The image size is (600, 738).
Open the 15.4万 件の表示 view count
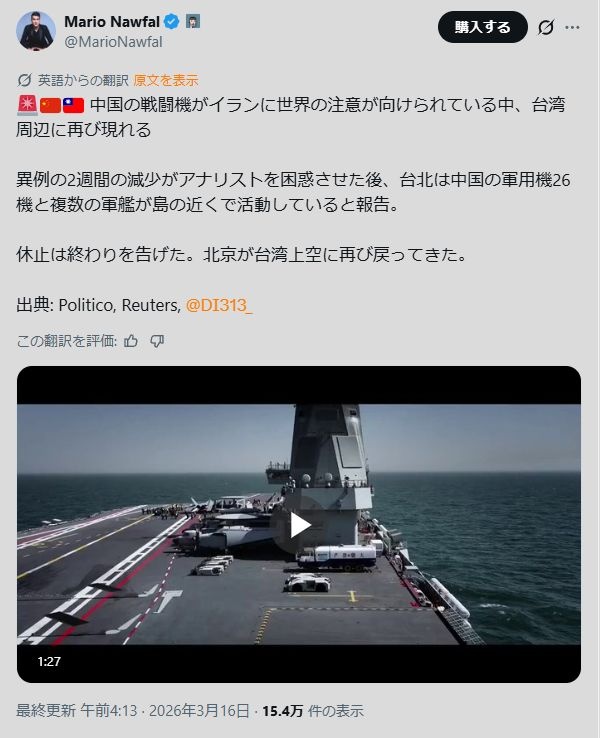(x=312, y=711)
